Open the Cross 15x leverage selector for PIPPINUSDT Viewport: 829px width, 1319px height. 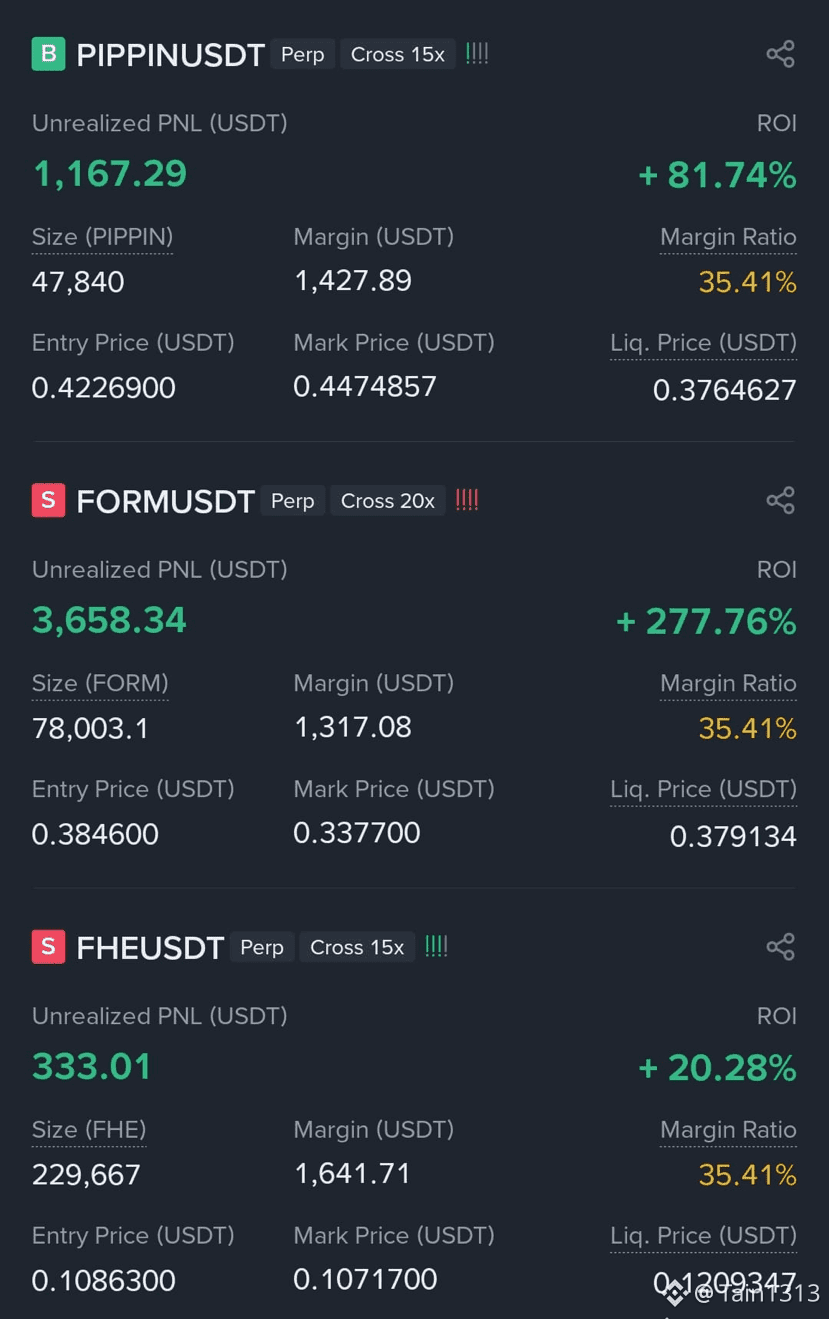pos(397,54)
